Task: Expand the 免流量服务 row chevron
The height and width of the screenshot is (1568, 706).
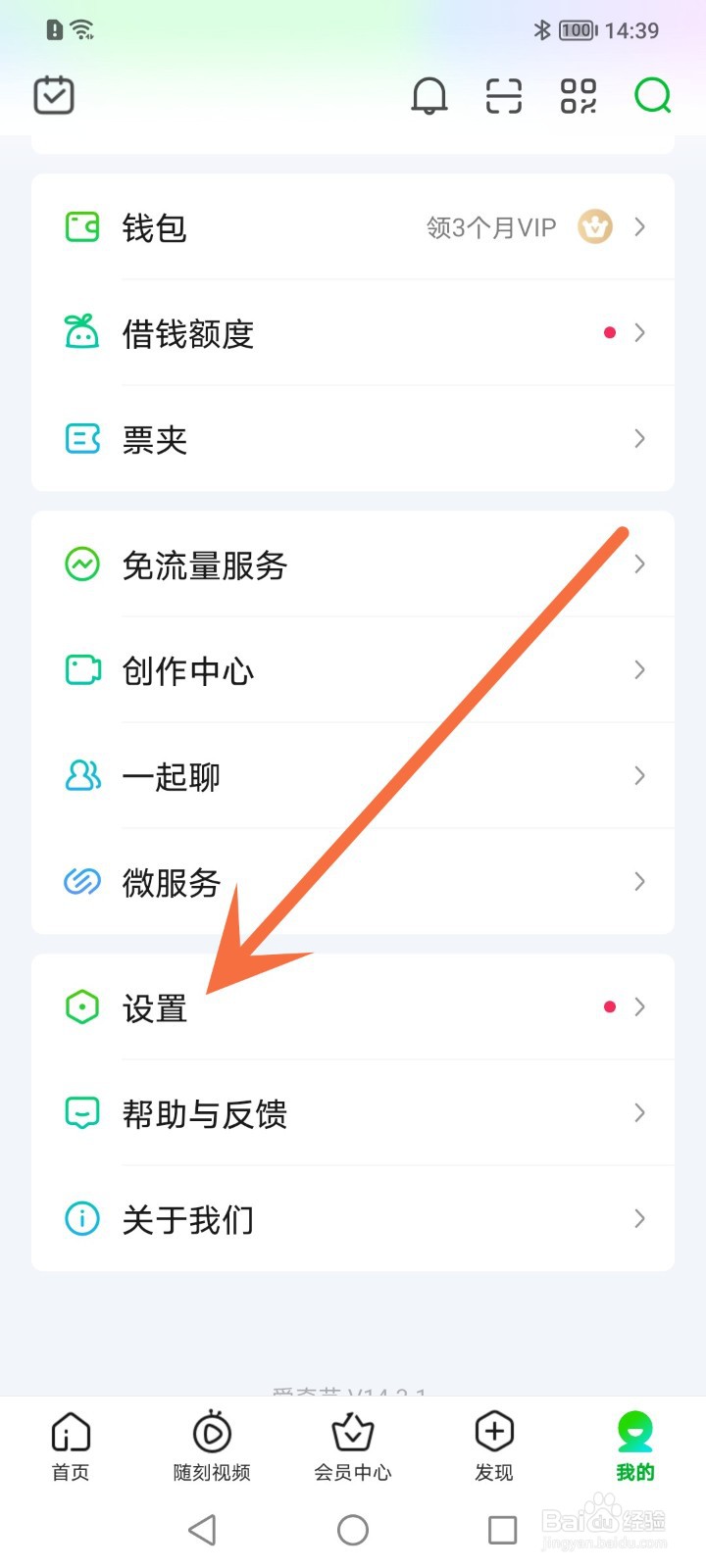Action: click(639, 564)
